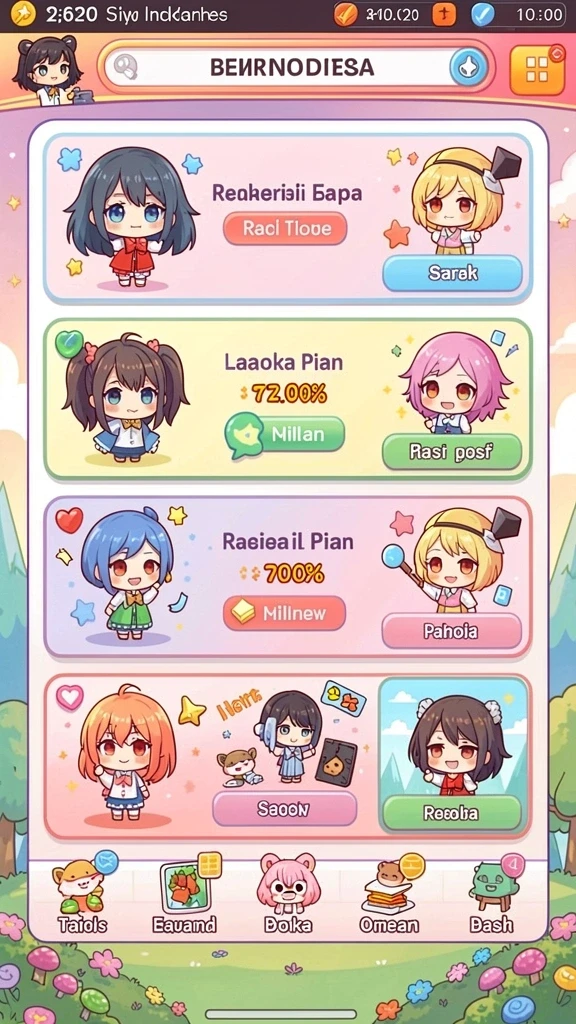This screenshot has width=576, height=1024.
Task: Switch to the Taiols tab
Action: coord(82,895)
